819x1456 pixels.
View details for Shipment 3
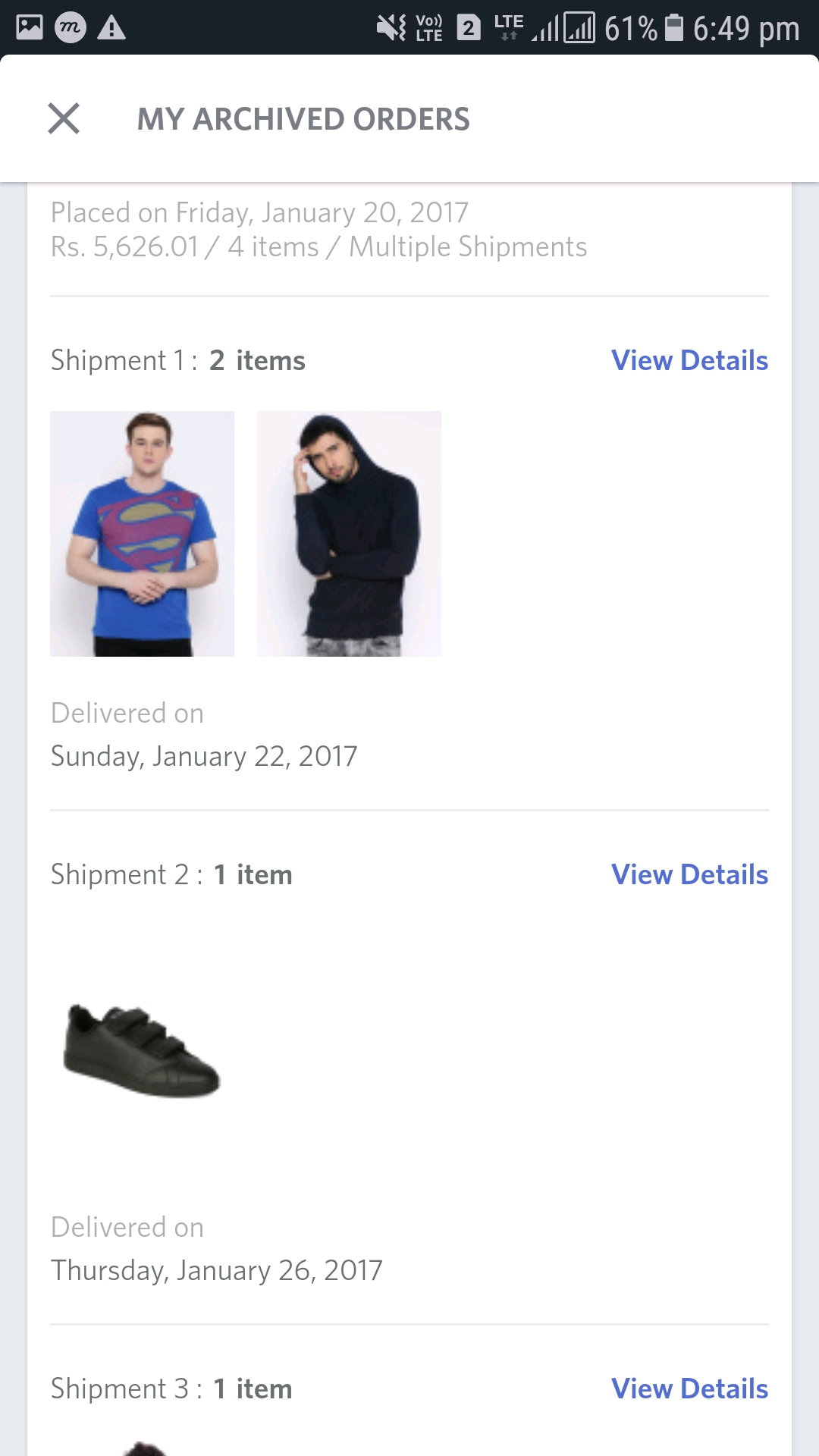click(689, 1389)
